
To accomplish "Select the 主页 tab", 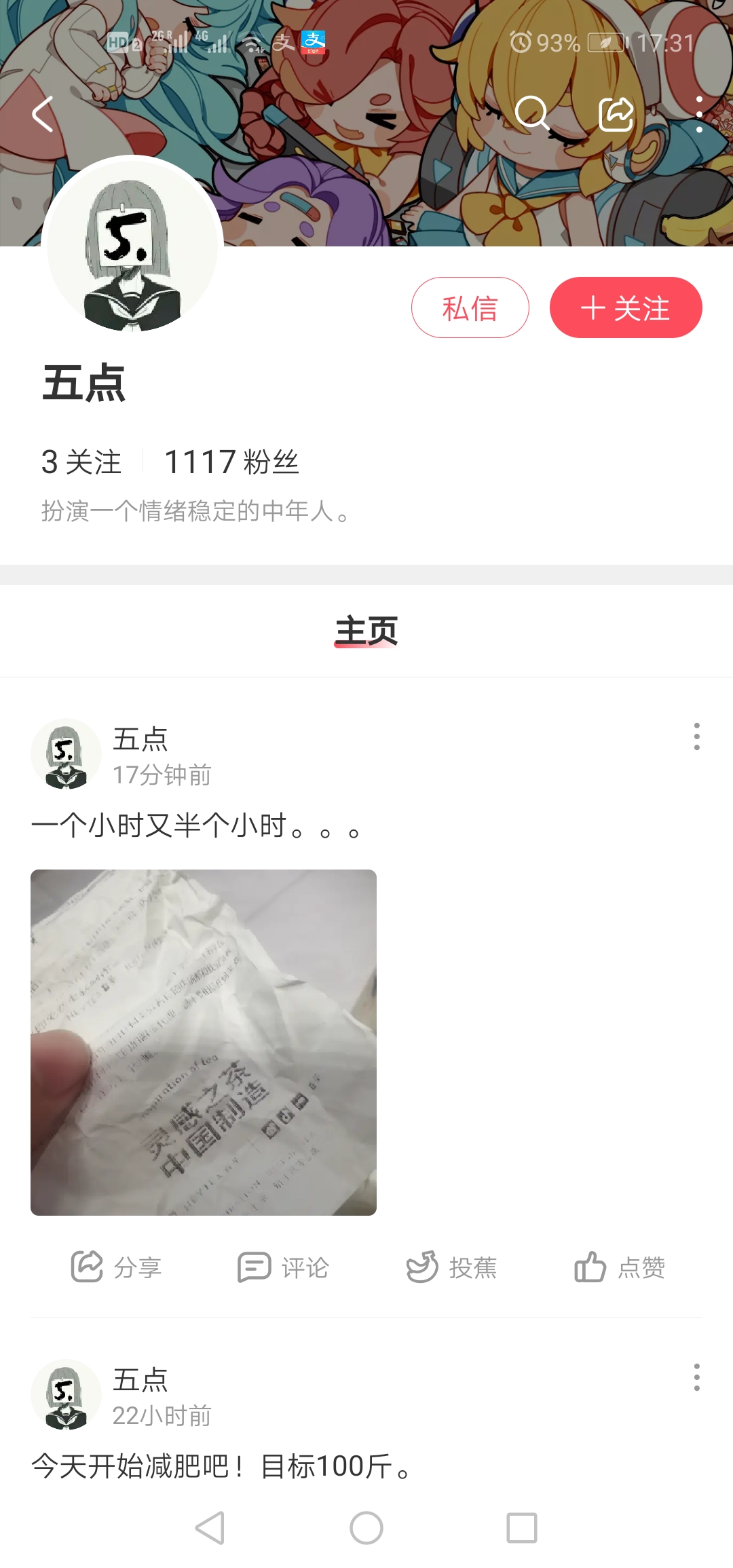I will click(366, 631).
